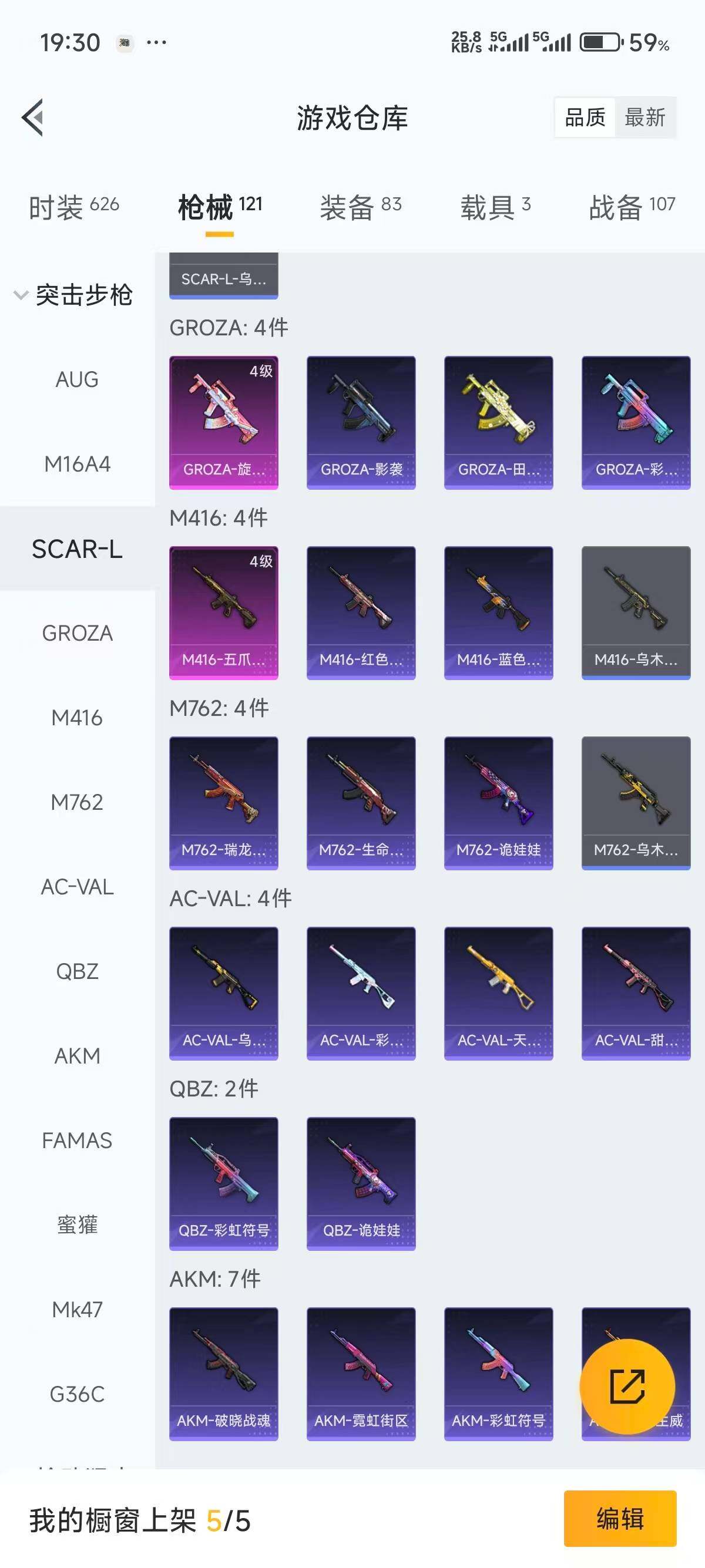
Task: Open the QBZ-彩虹符号 skin
Action: click(x=223, y=1183)
